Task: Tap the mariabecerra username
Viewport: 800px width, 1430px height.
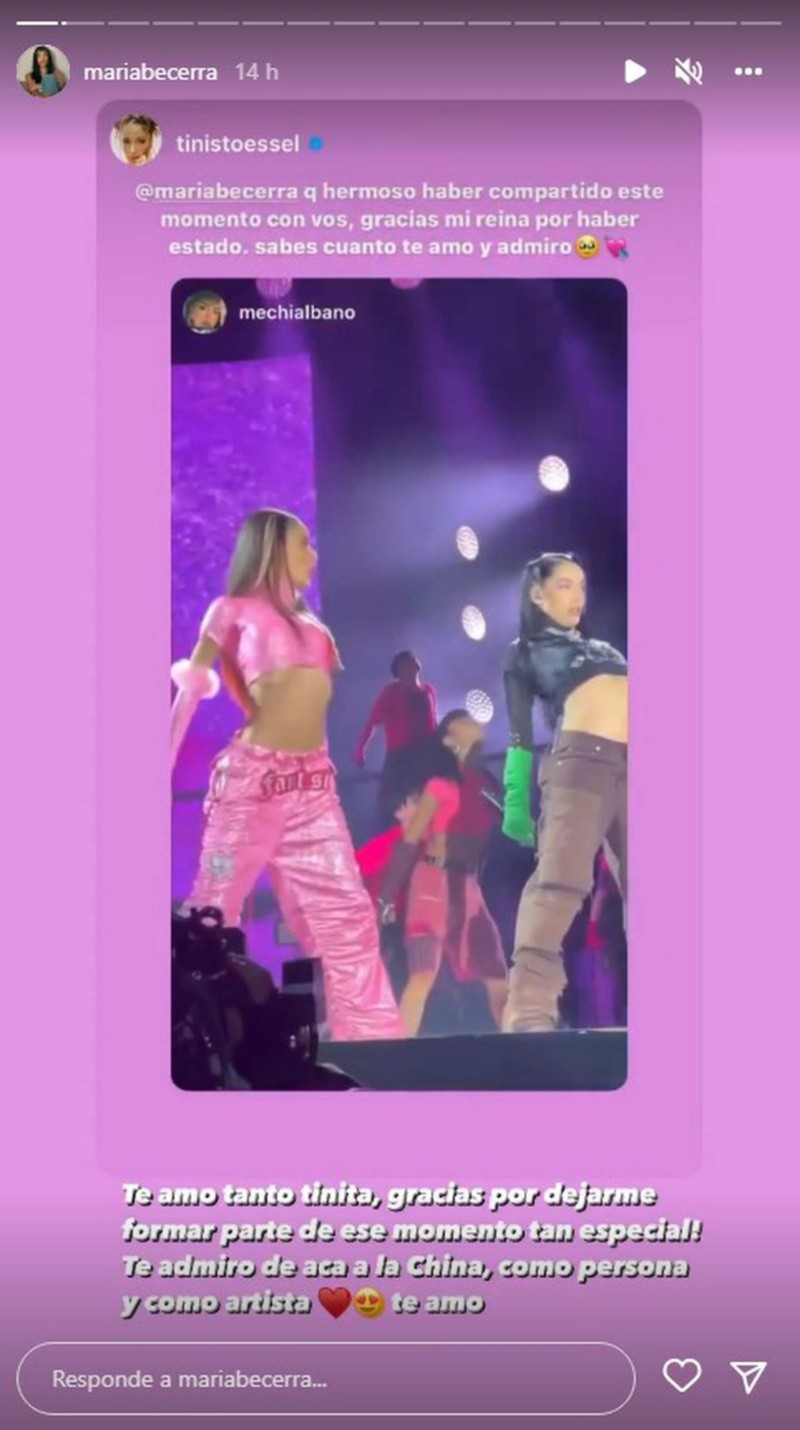Action: coord(150,72)
